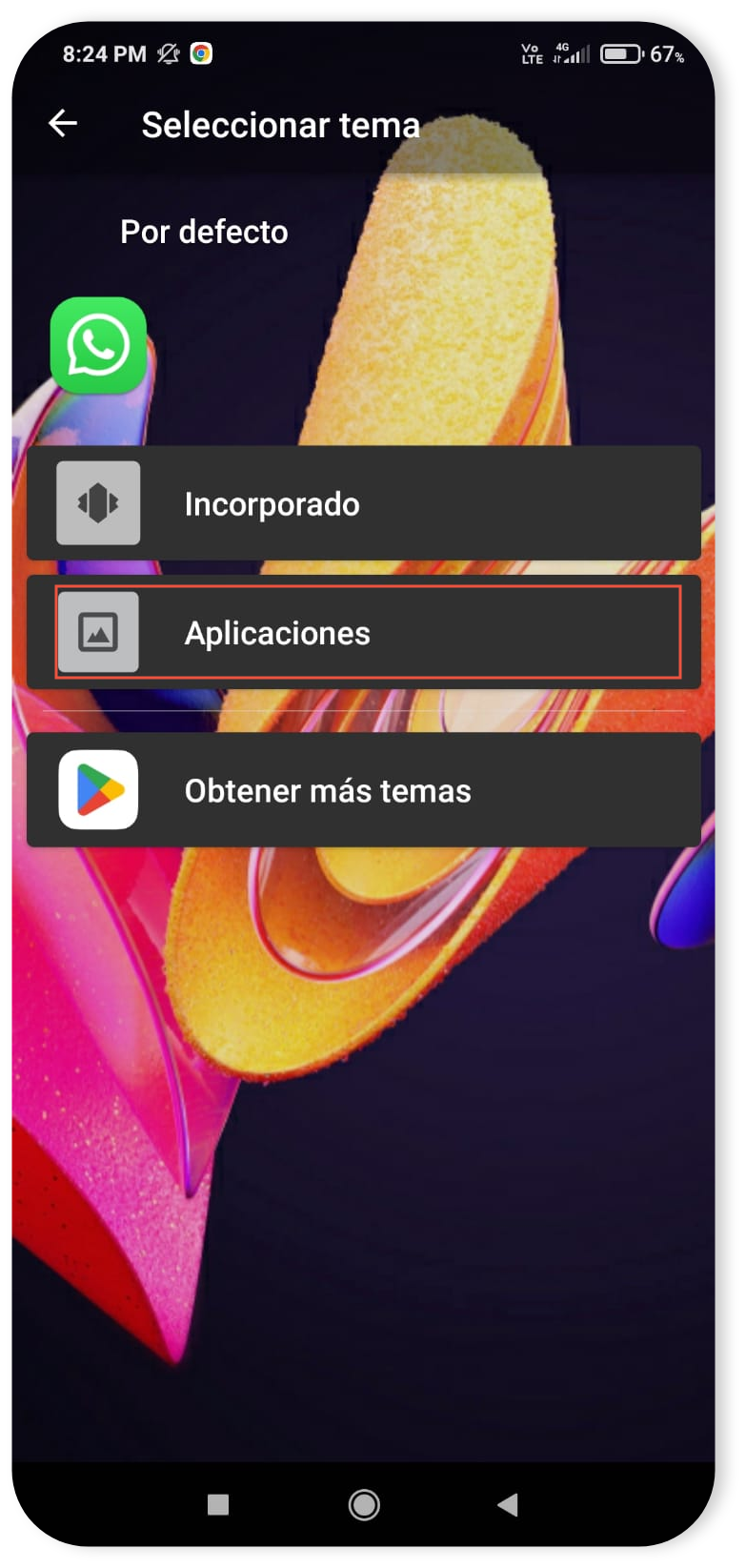Open recent apps with the square button

tap(218, 1505)
